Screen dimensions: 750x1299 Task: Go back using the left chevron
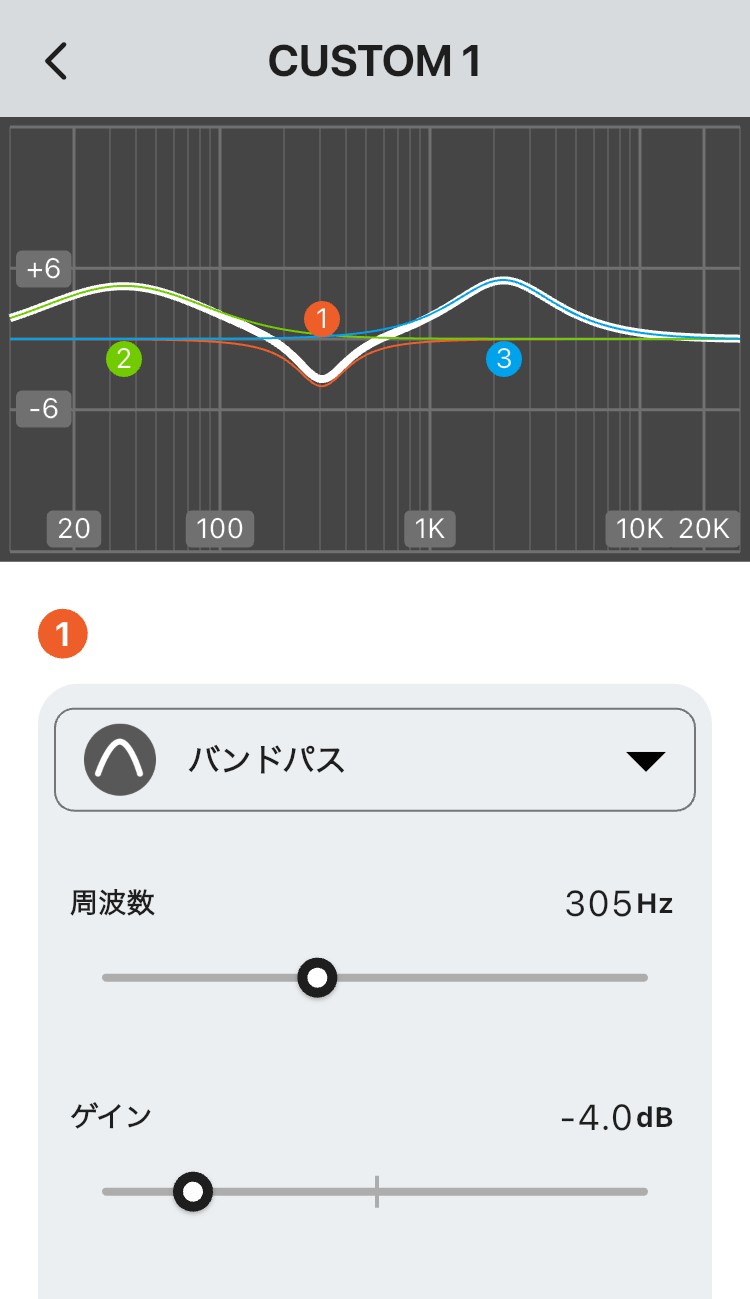click(x=57, y=60)
